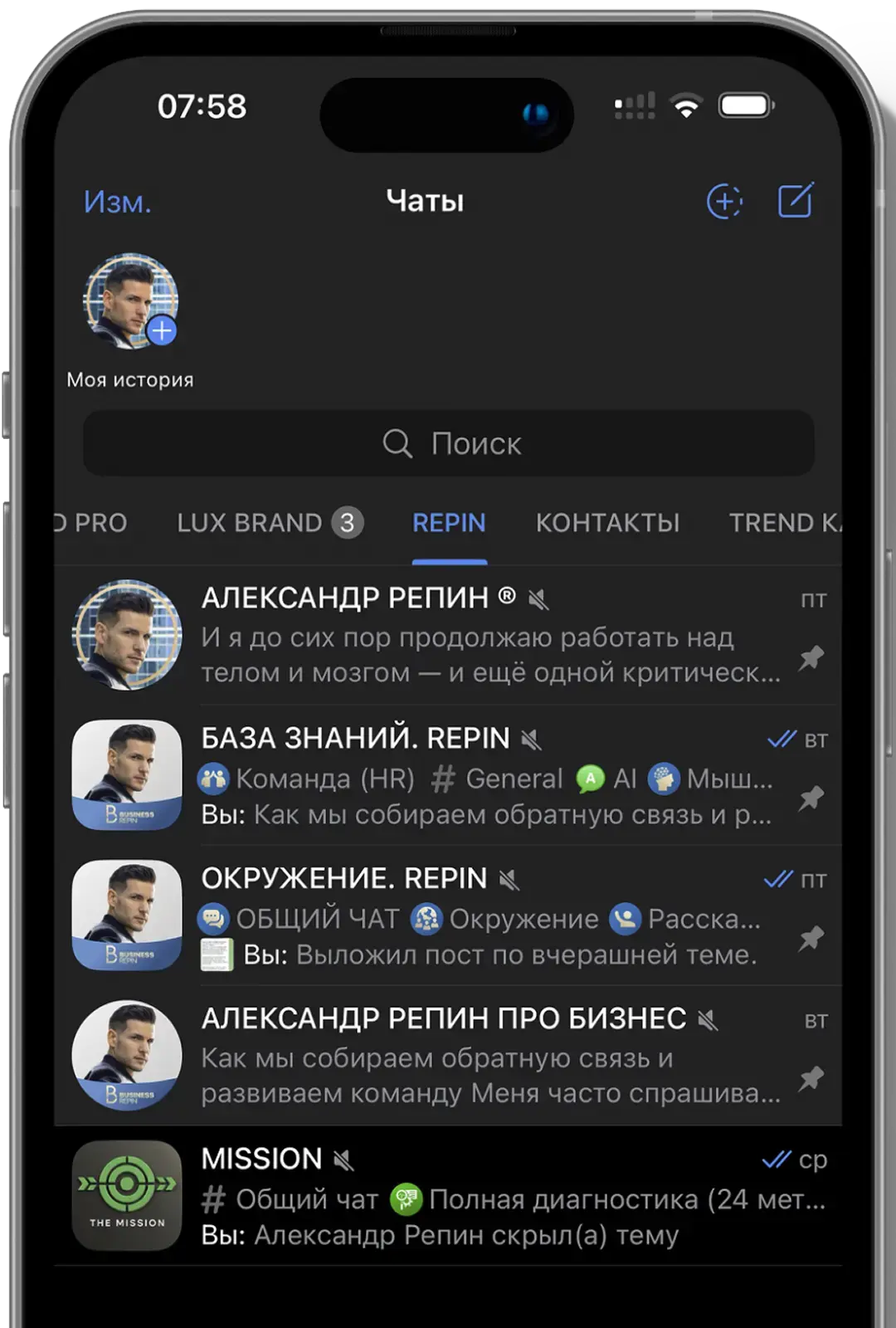The width and height of the screenshot is (896, 1328).
Task: Open the MISSION group chat
Action: click(x=489, y=1197)
